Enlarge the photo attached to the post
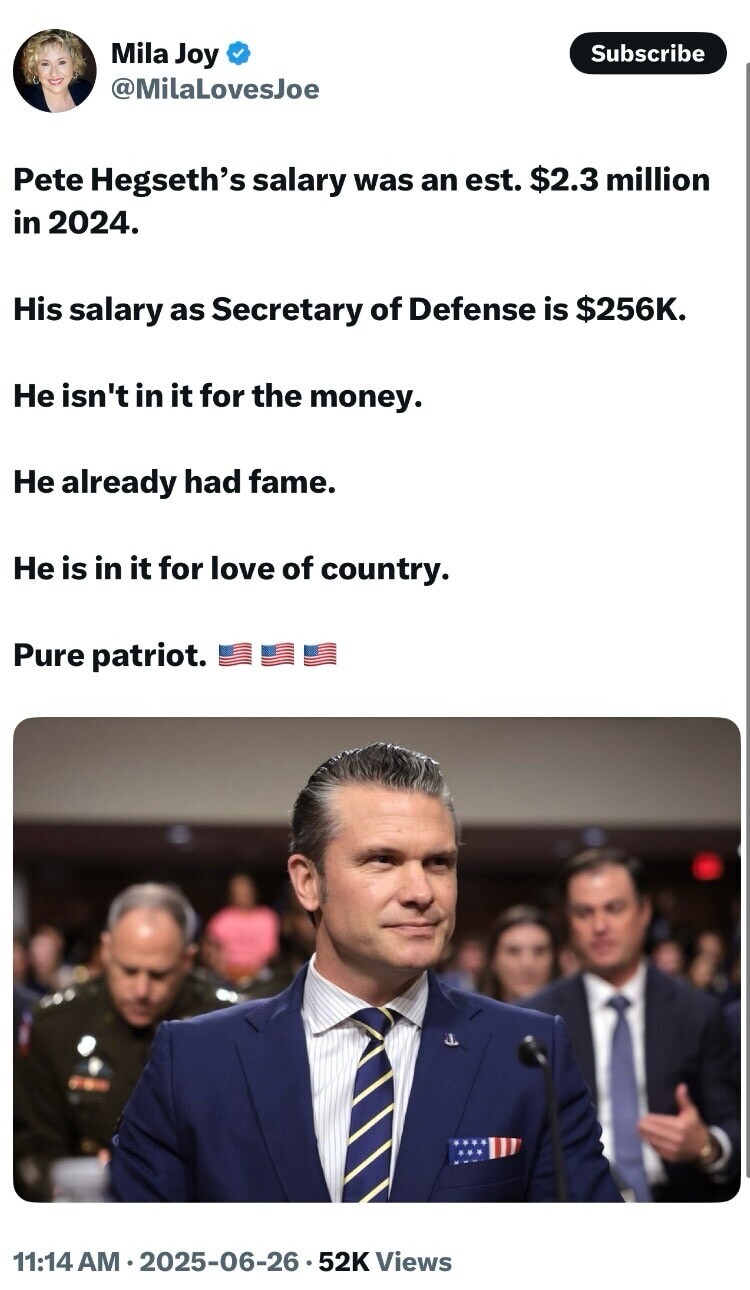Image resolution: width=750 pixels, height=1290 pixels. point(376,959)
